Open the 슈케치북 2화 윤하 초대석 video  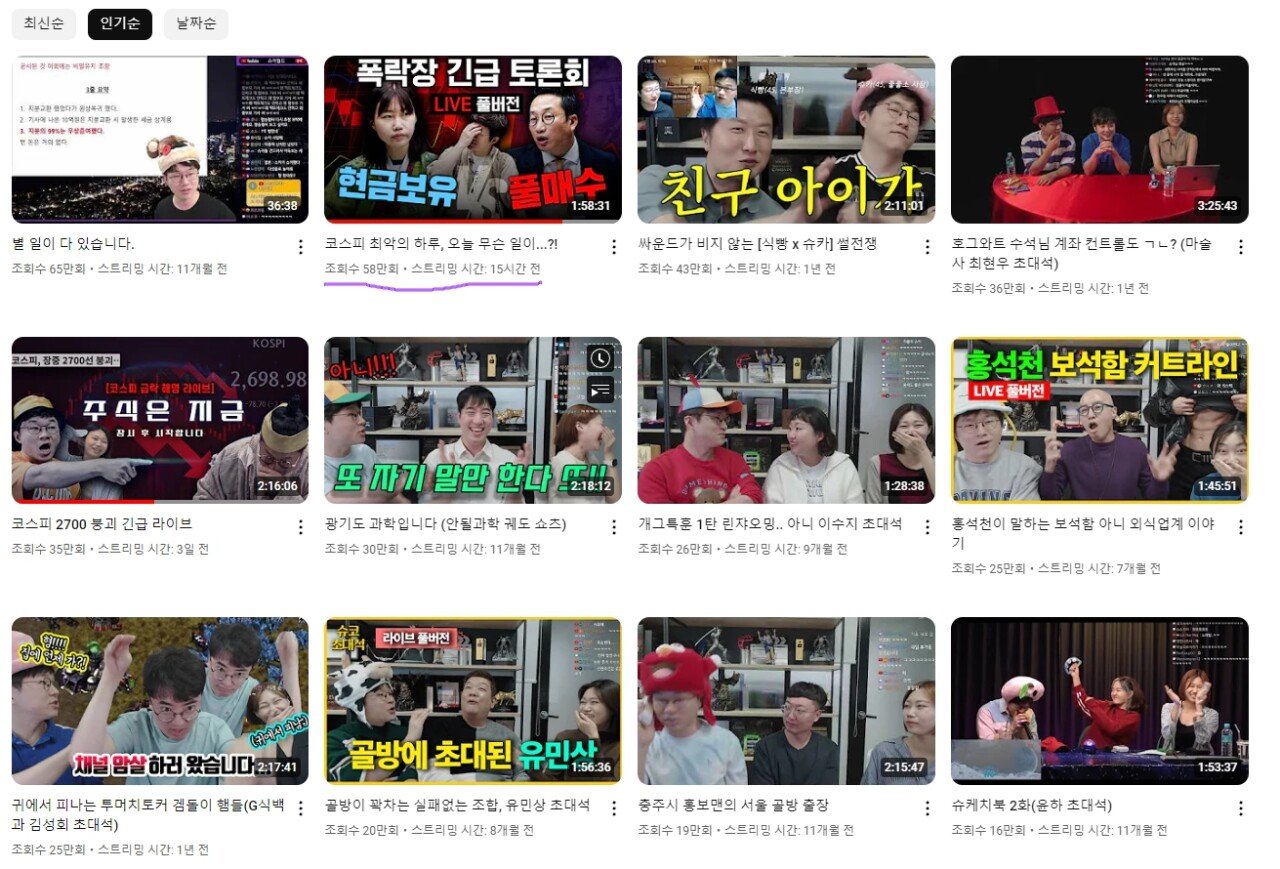(1099, 701)
